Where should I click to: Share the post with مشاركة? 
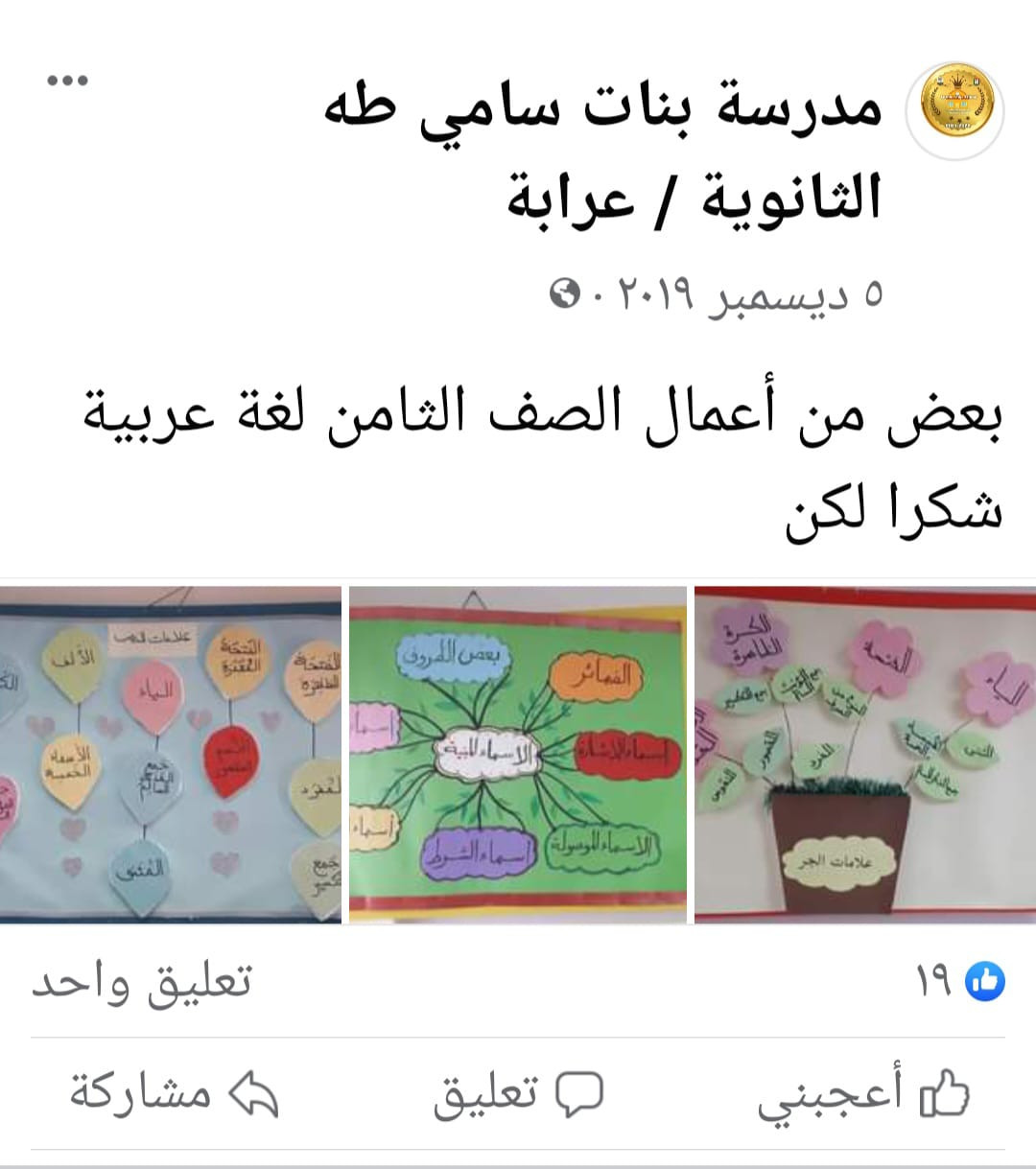(x=173, y=1094)
